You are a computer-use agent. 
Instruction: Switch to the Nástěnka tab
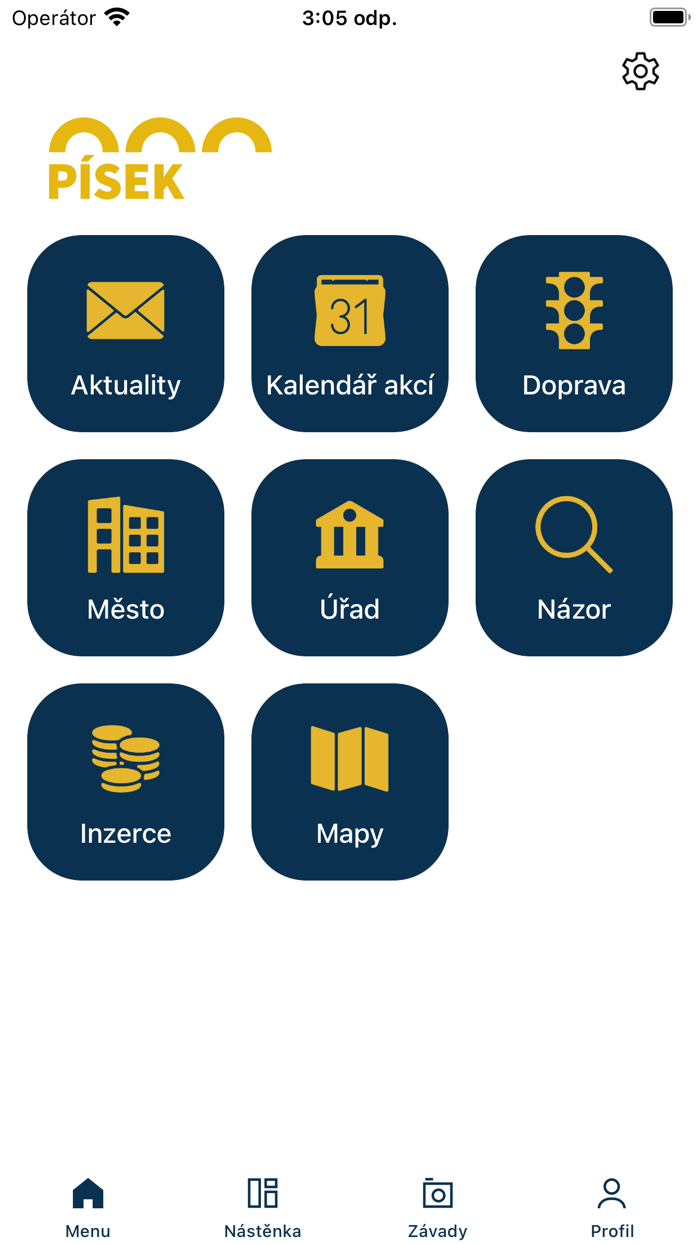click(263, 1207)
